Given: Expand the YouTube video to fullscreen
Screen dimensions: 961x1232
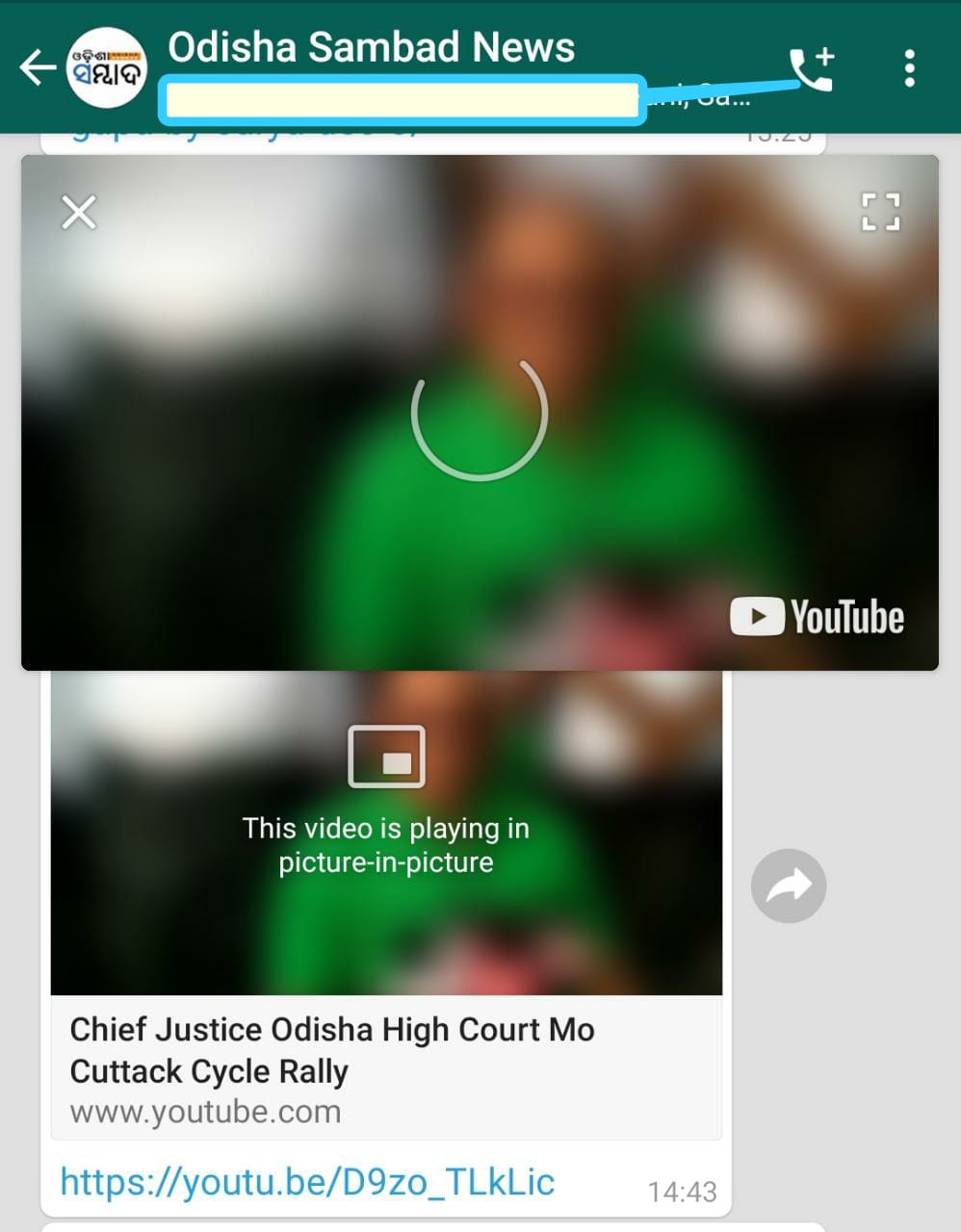Looking at the screenshot, I should tap(880, 212).
